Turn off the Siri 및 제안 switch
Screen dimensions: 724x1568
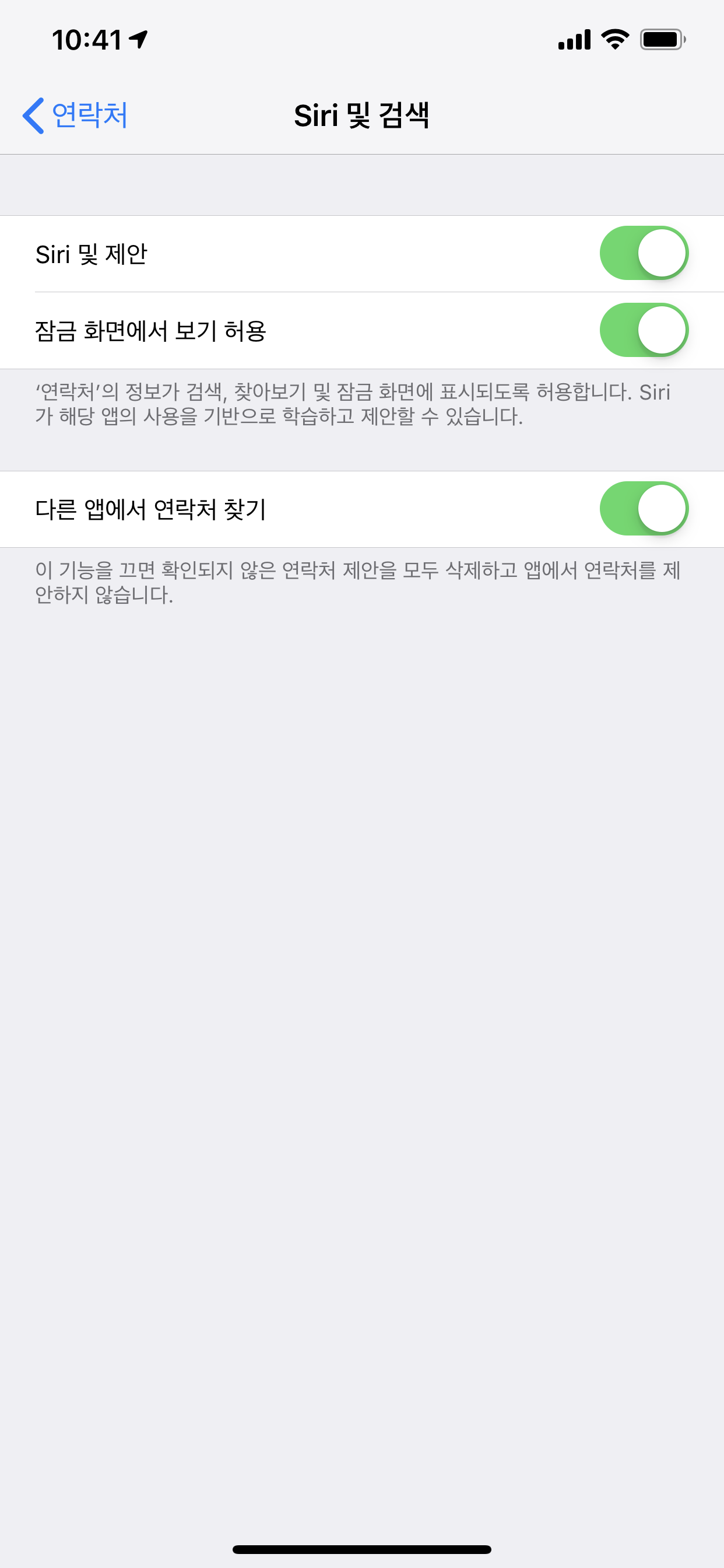pos(643,253)
